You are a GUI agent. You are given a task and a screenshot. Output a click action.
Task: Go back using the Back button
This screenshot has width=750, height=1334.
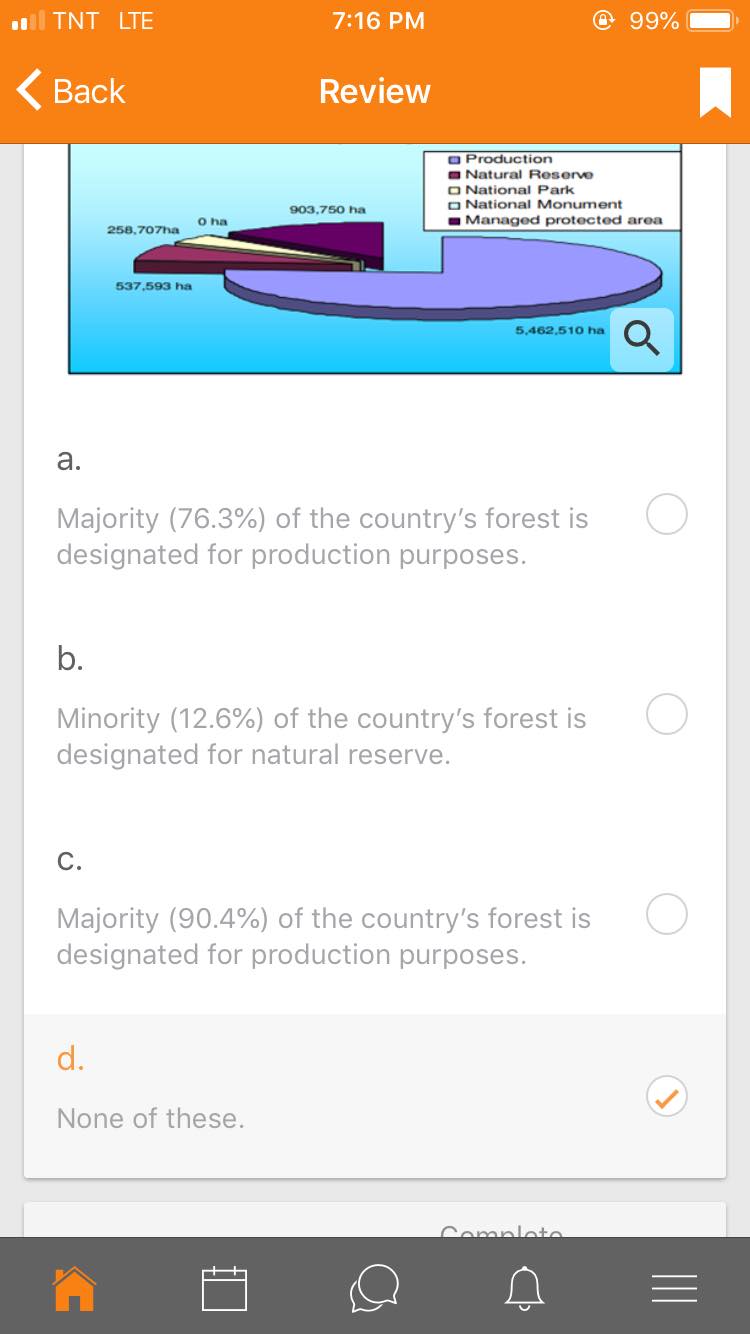[x=70, y=91]
